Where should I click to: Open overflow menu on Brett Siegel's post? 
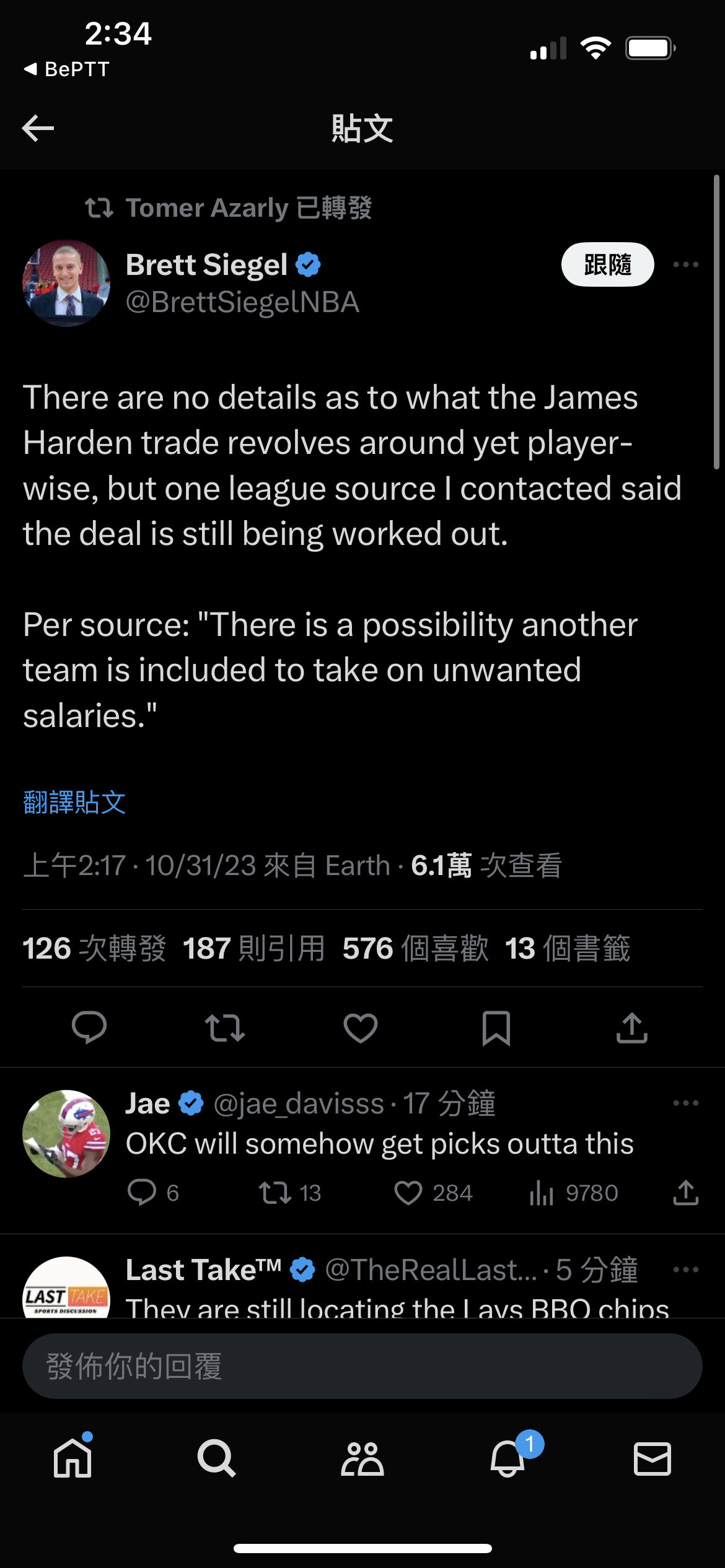point(686,264)
